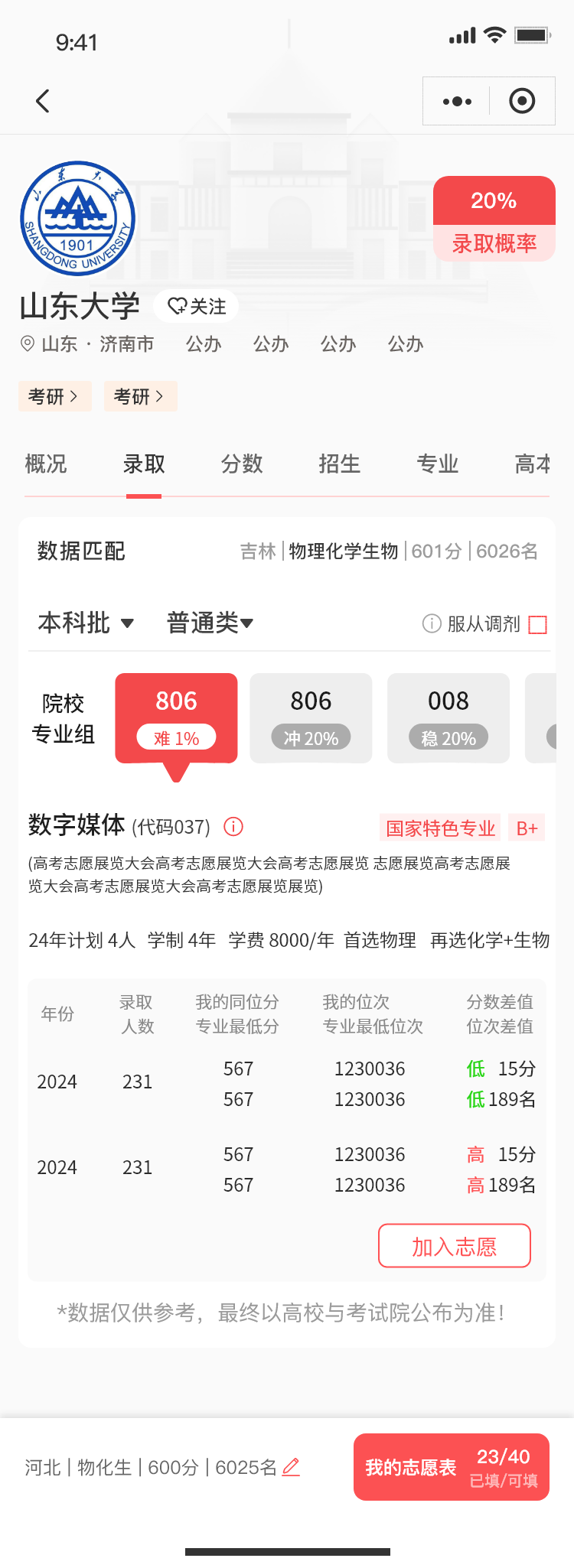
Task: Edit the 河北 物化生 score profile
Action: point(291,1467)
